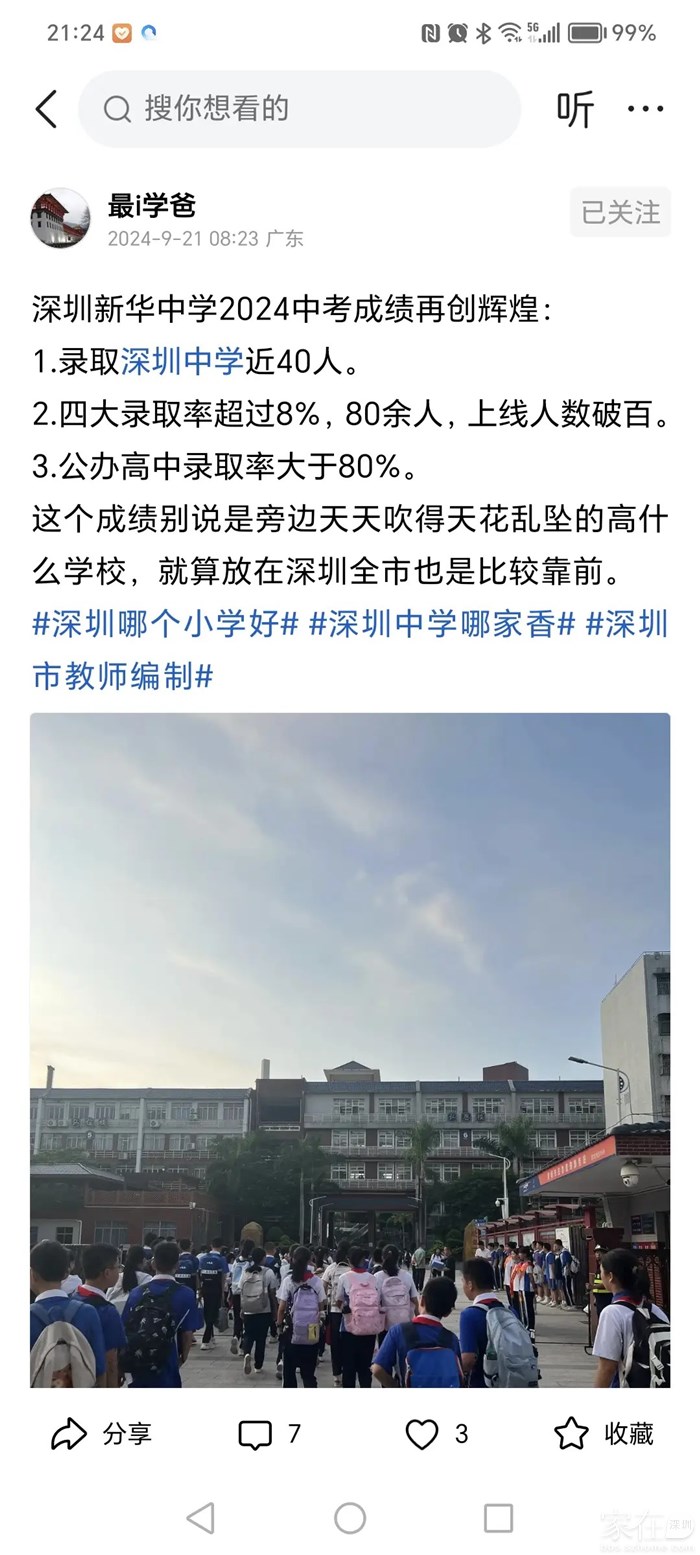Image resolution: width=700 pixels, height=1555 pixels.
Task: Open 最i学爸's profile avatar
Action: pyautogui.click(x=60, y=218)
